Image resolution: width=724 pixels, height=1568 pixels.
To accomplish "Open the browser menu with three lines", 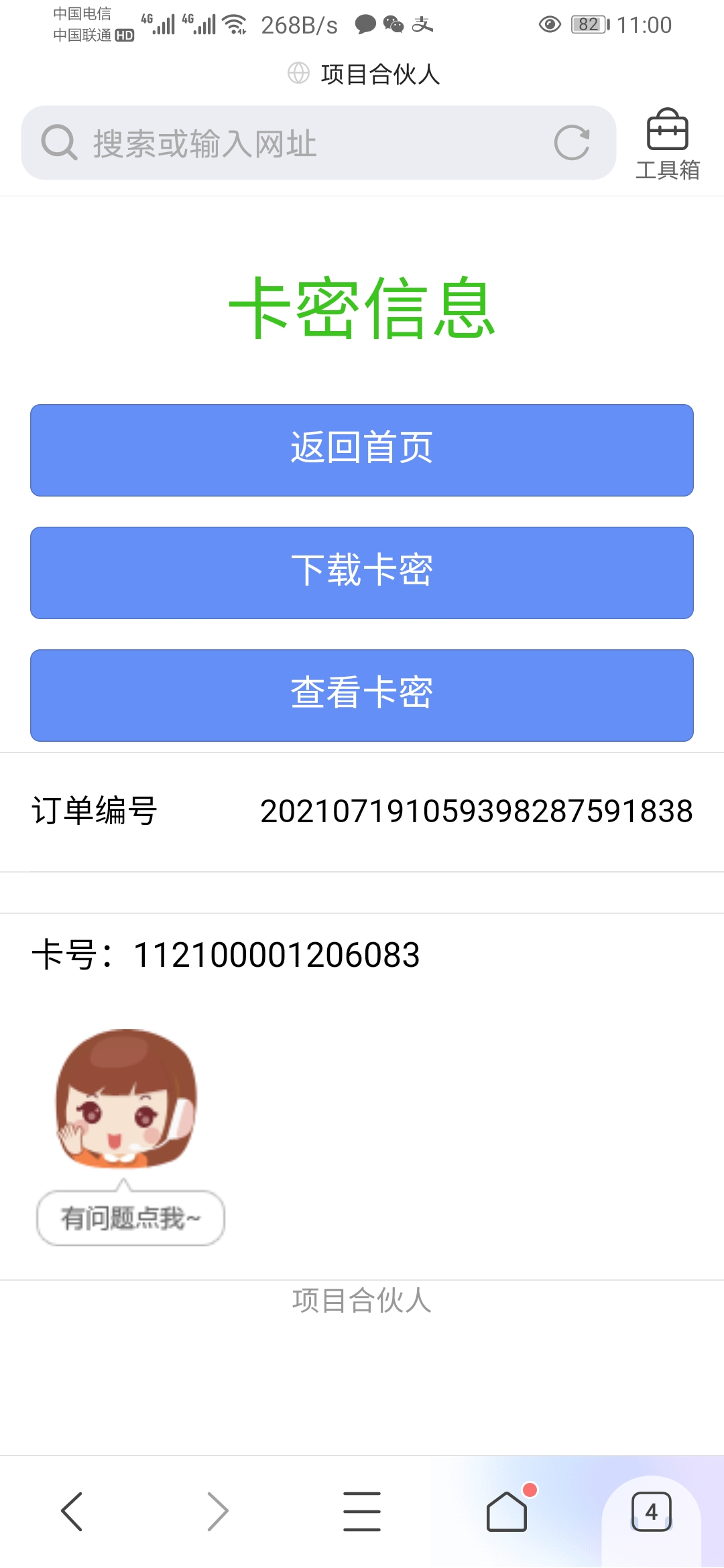I will tap(362, 1512).
